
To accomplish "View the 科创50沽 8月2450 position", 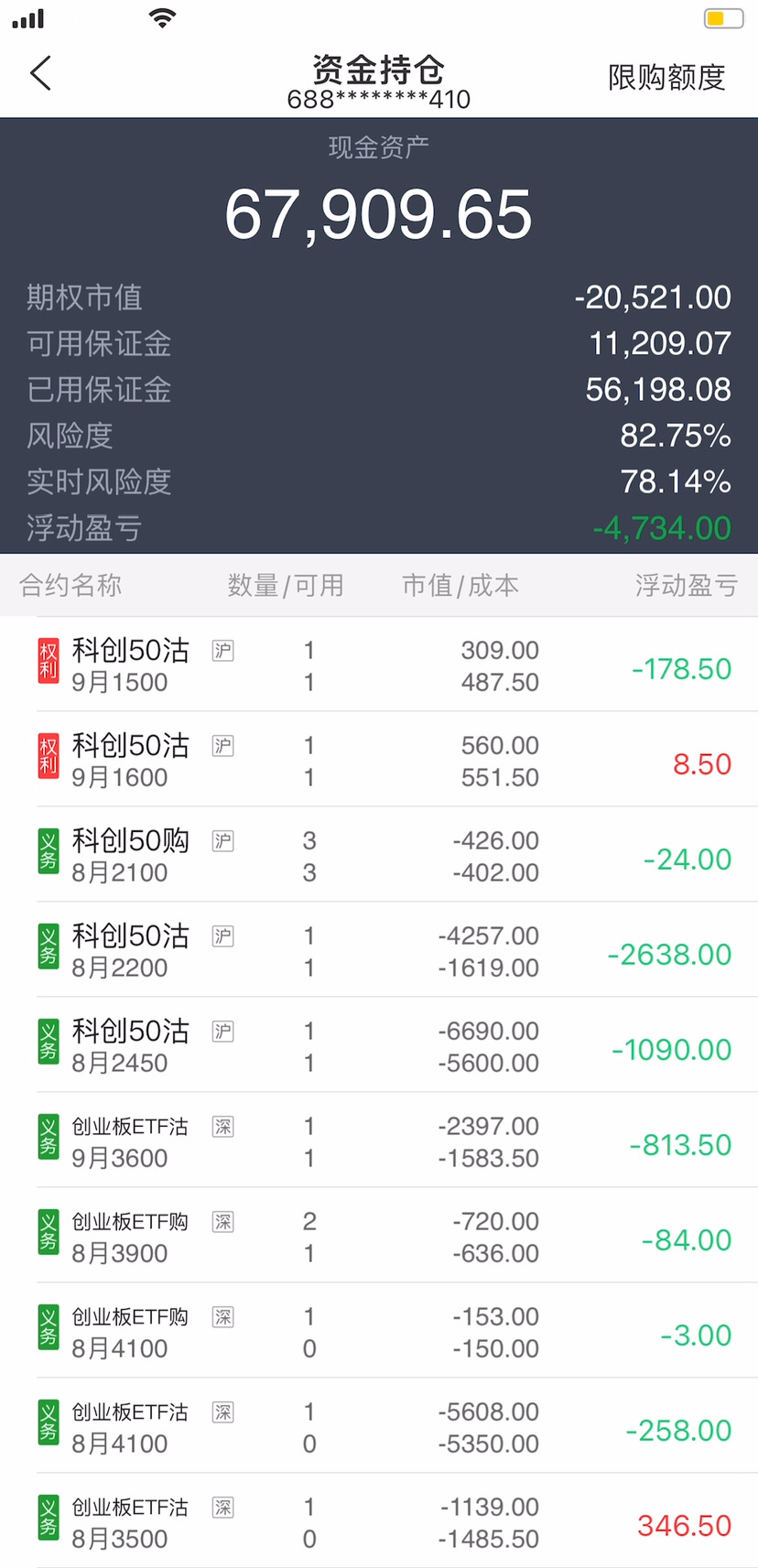I will [x=379, y=1045].
